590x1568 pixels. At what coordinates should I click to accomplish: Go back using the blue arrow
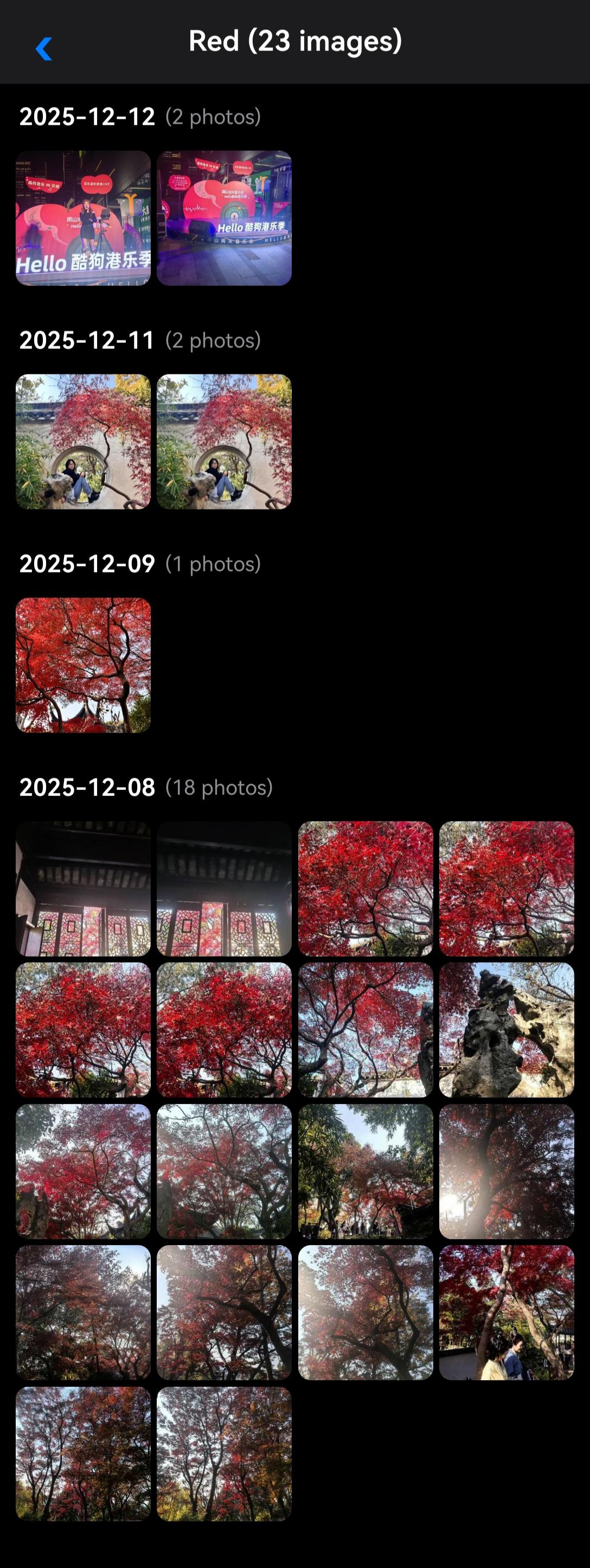click(x=43, y=49)
